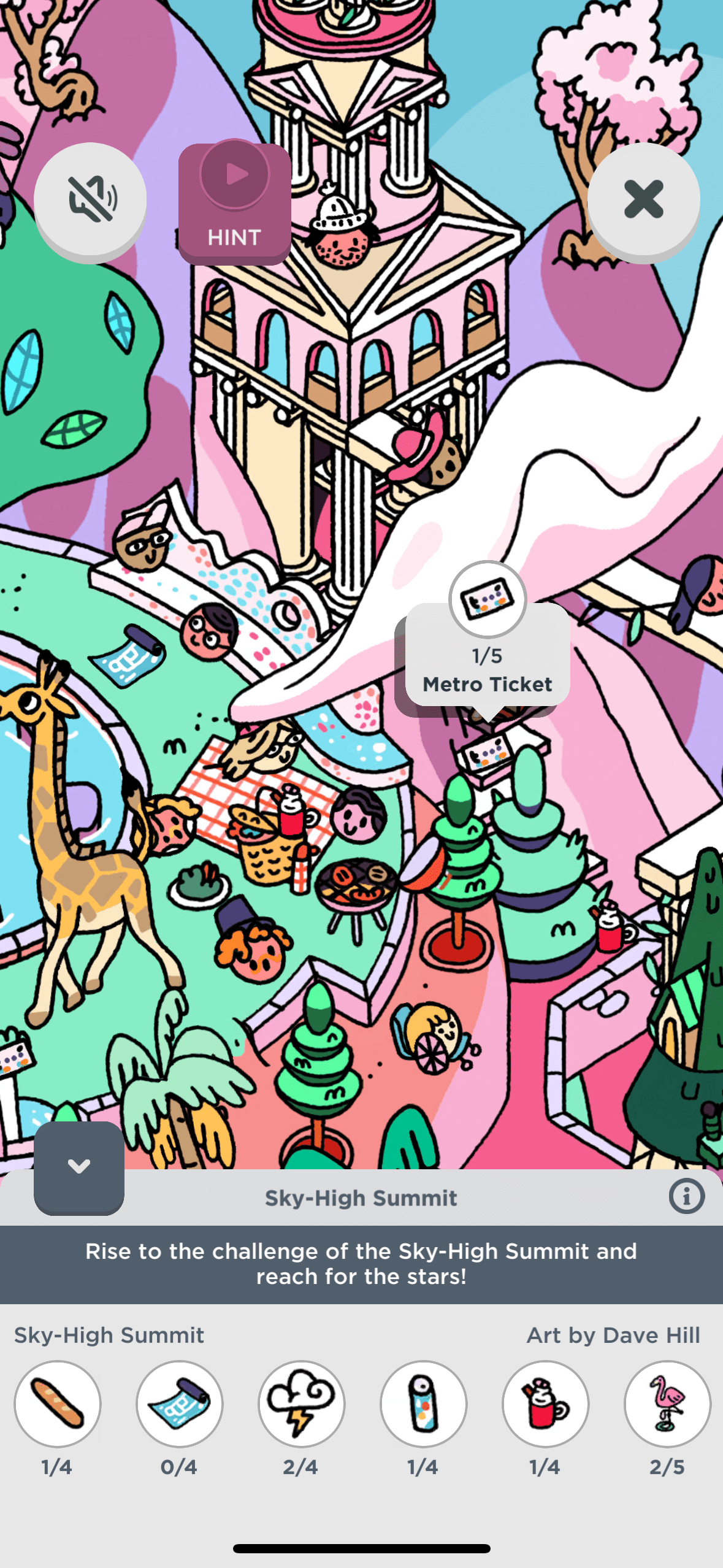This screenshot has height=1568, width=723.
Task: Toggle the muted sound button
Action: (90, 199)
